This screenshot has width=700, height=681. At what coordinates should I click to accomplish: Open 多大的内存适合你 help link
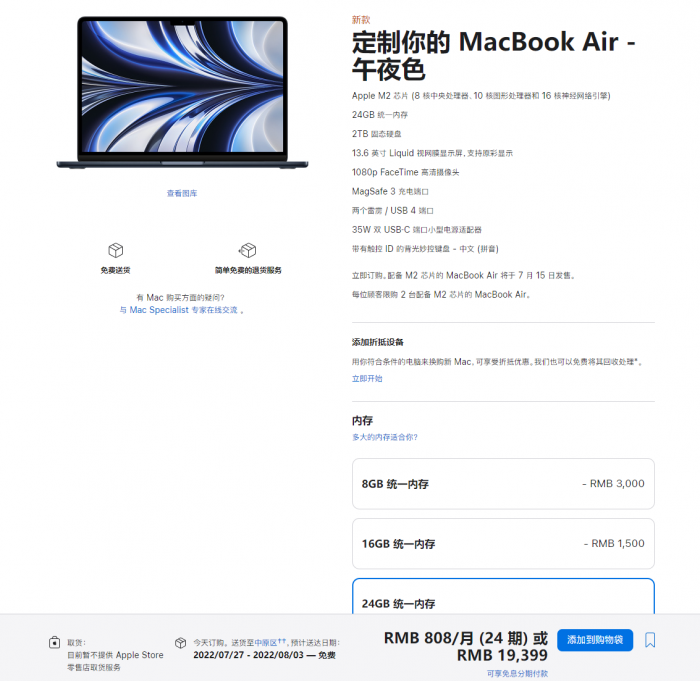click(x=385, y=437)
